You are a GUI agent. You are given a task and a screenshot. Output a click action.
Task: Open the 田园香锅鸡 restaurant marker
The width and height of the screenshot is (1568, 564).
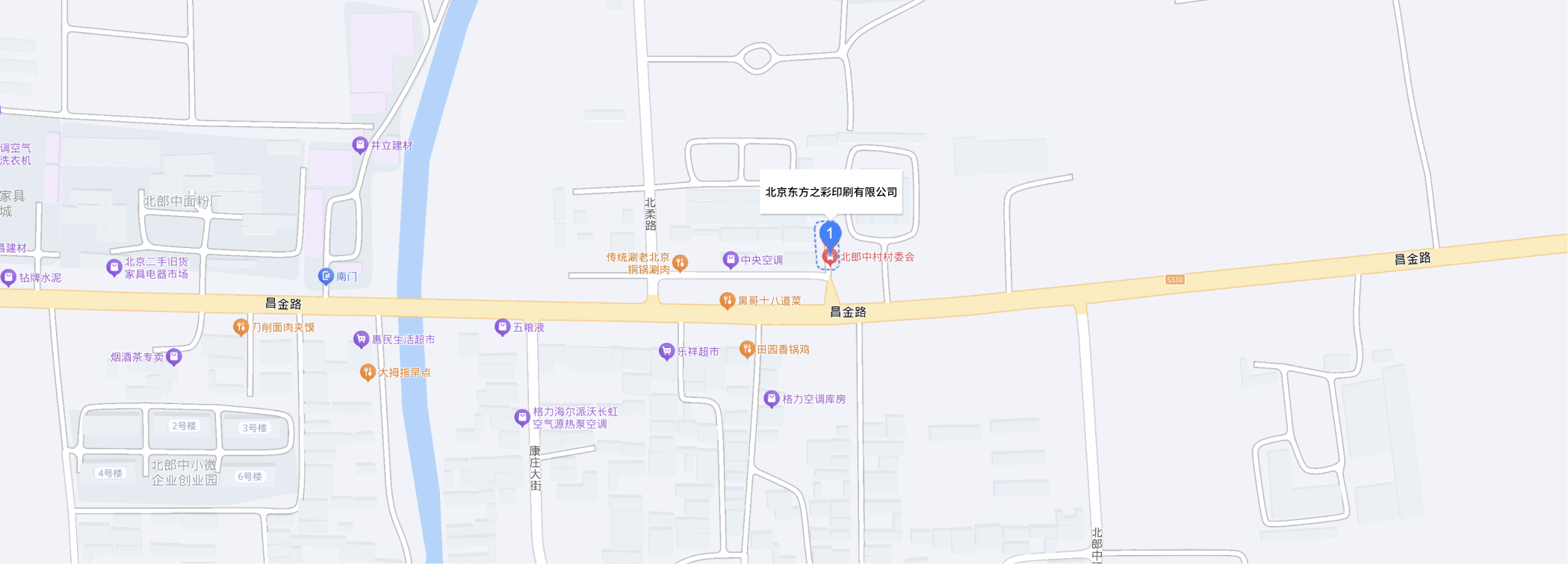(x=746, y=349)
